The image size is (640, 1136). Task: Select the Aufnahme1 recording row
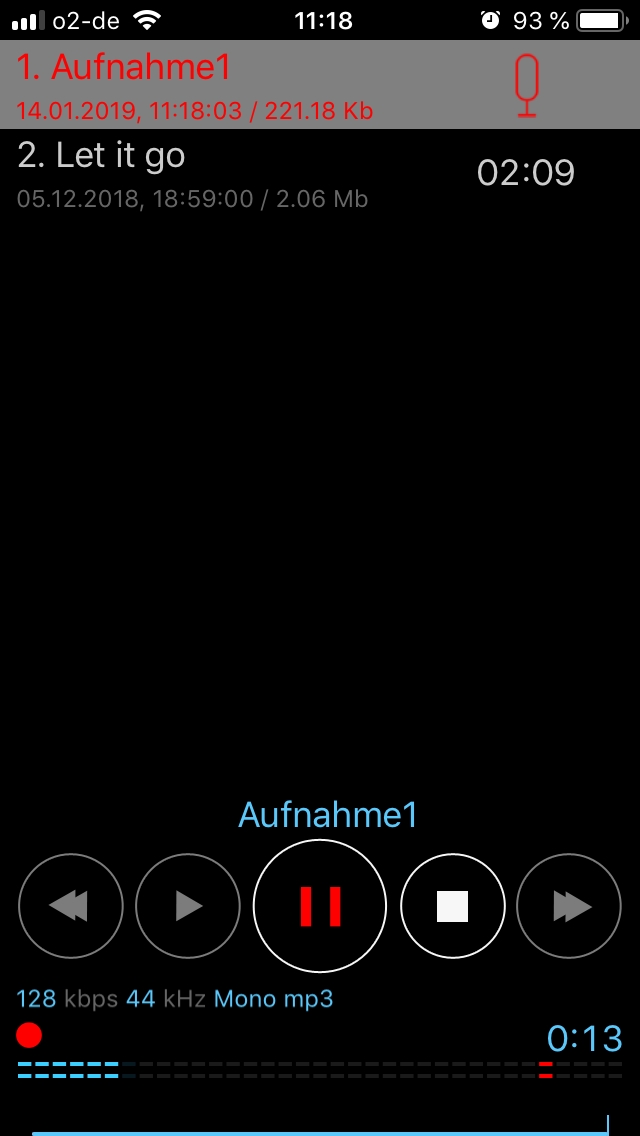(250, 85)
